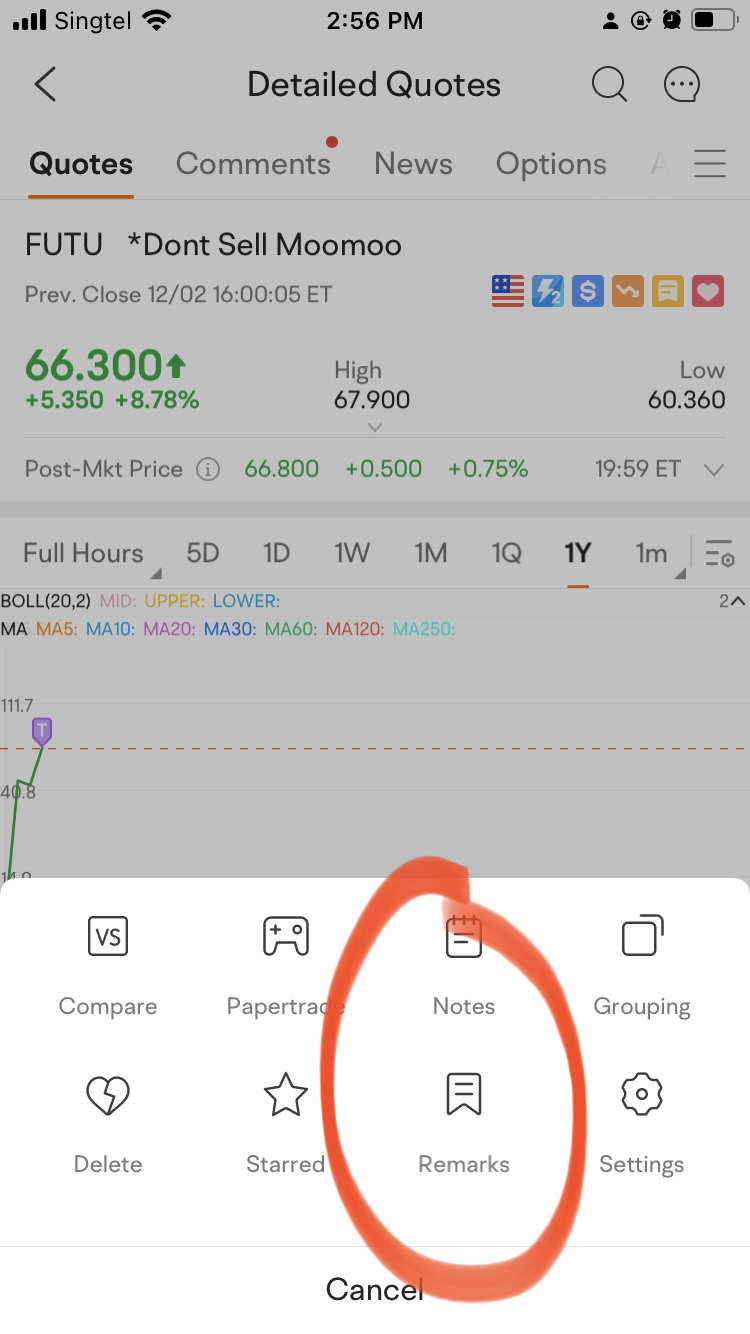Screen dimensions: 750x1334
Task: Open Notes for FUTU
Action: point(464,964)
